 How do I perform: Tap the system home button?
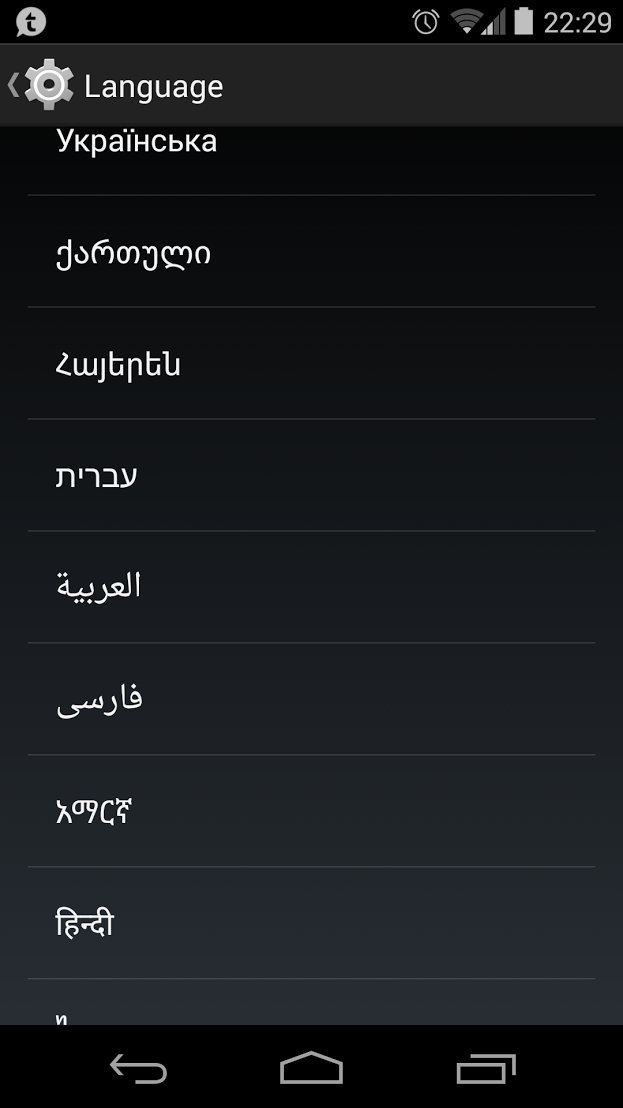[311, 1068]
